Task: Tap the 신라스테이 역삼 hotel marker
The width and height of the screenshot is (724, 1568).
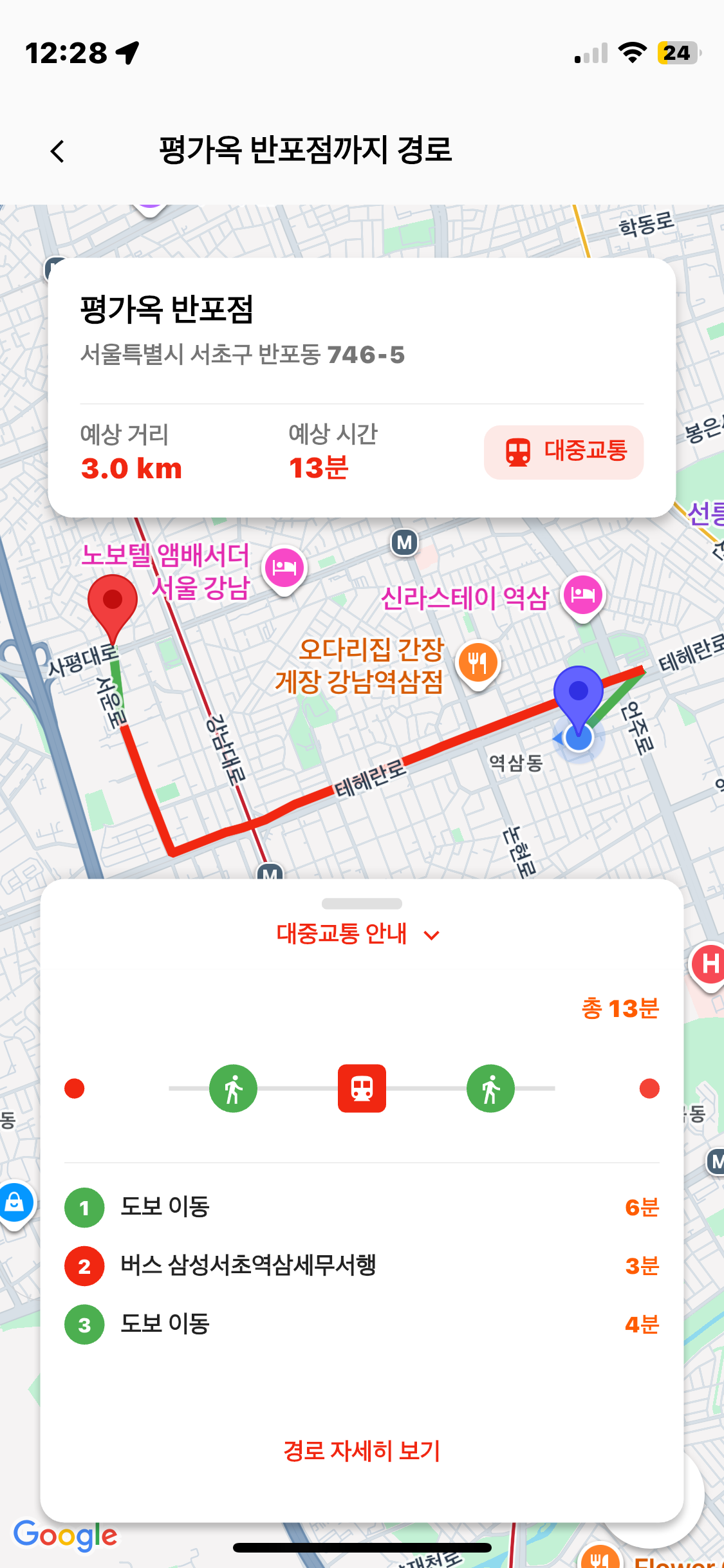Action: 581,595
